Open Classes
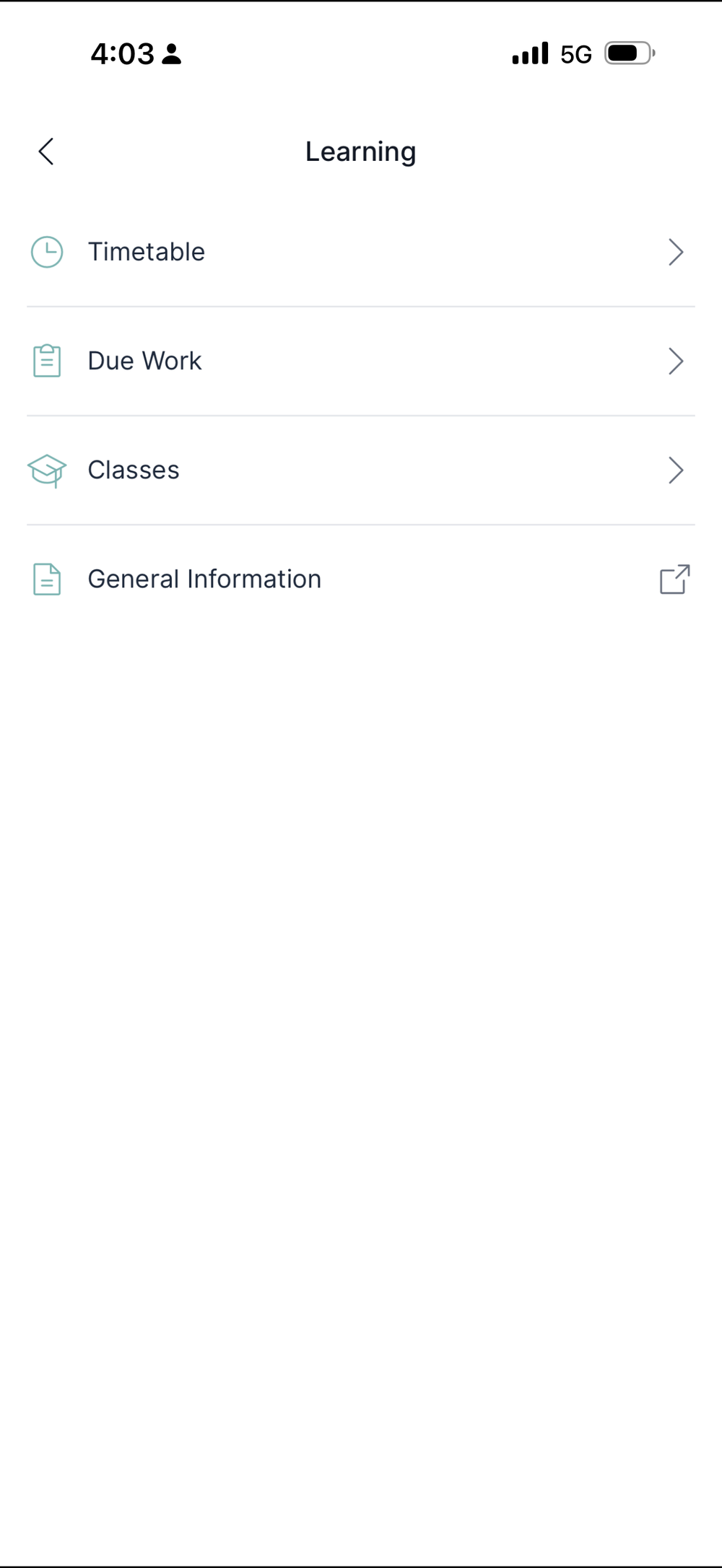This screenshot has height=1568, width=722. tap(360, 470)
